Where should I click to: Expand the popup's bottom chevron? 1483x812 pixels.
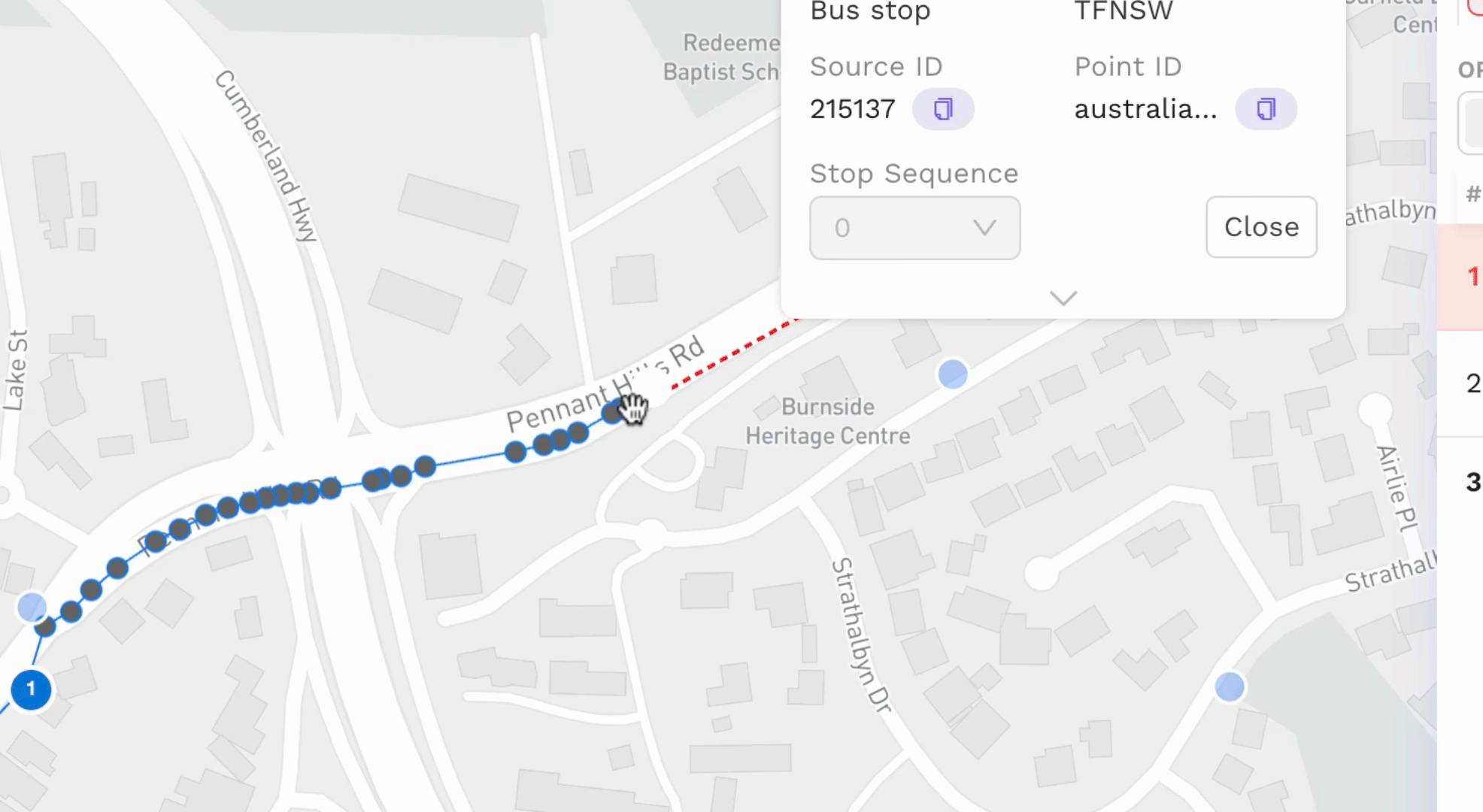point(1063,298)
